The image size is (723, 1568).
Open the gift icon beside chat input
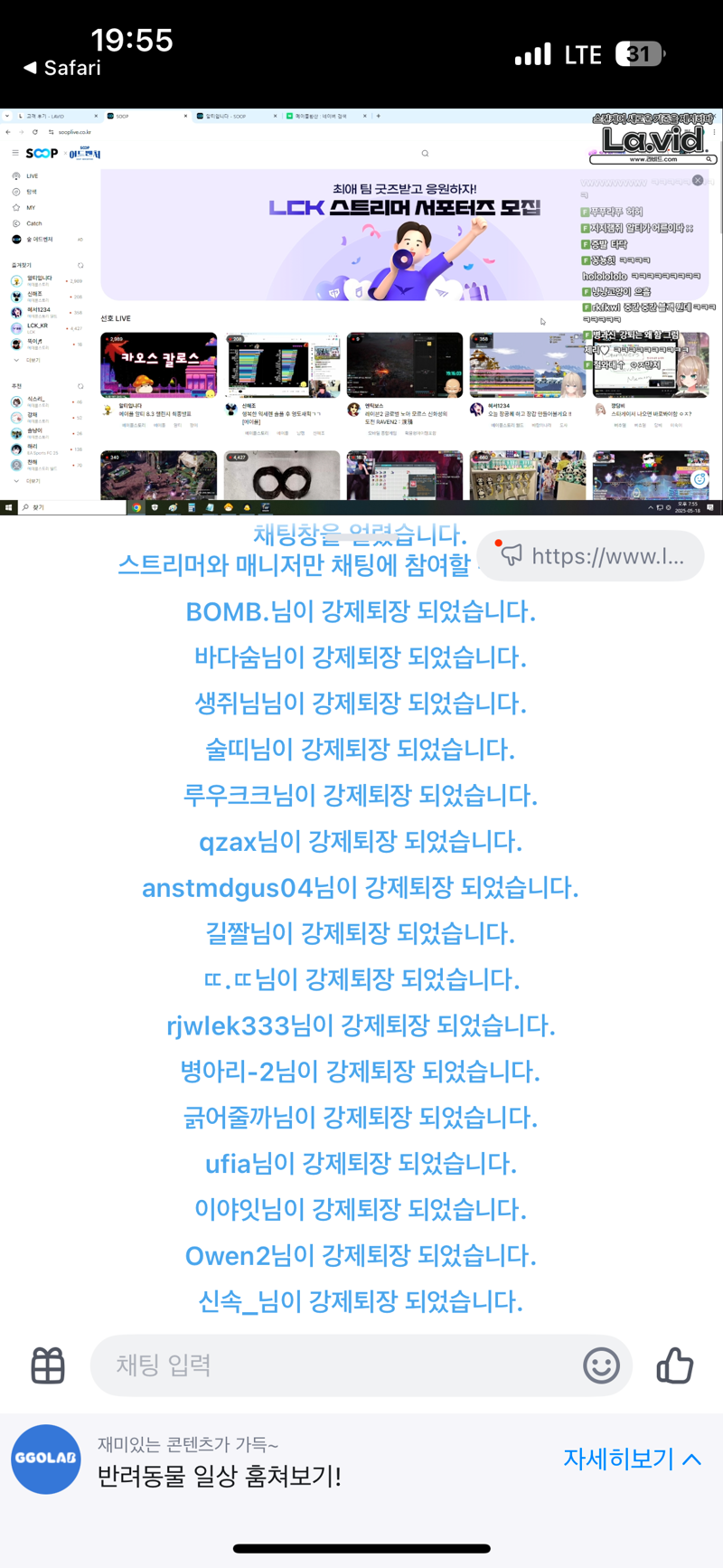pos(48,1365)
